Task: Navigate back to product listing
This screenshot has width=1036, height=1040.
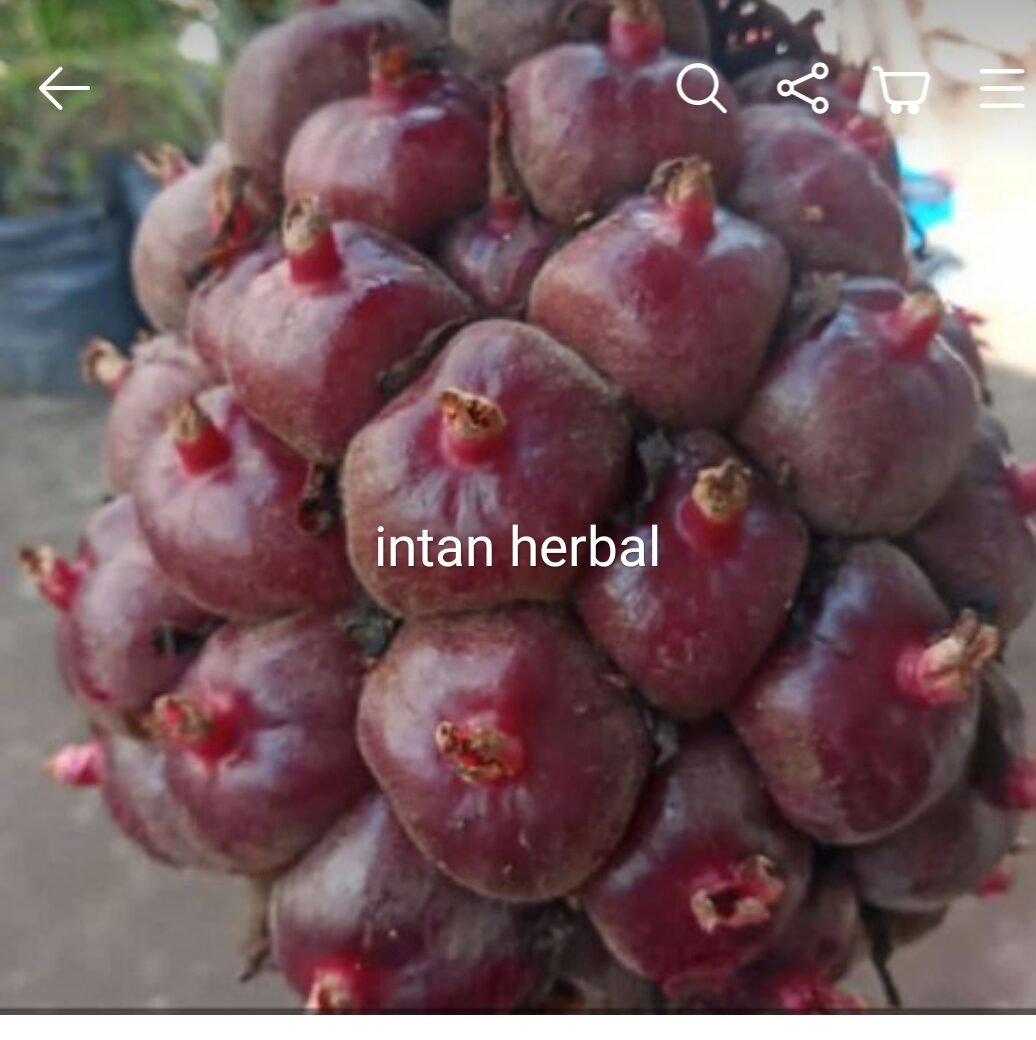Action: (x=62, y=88)
